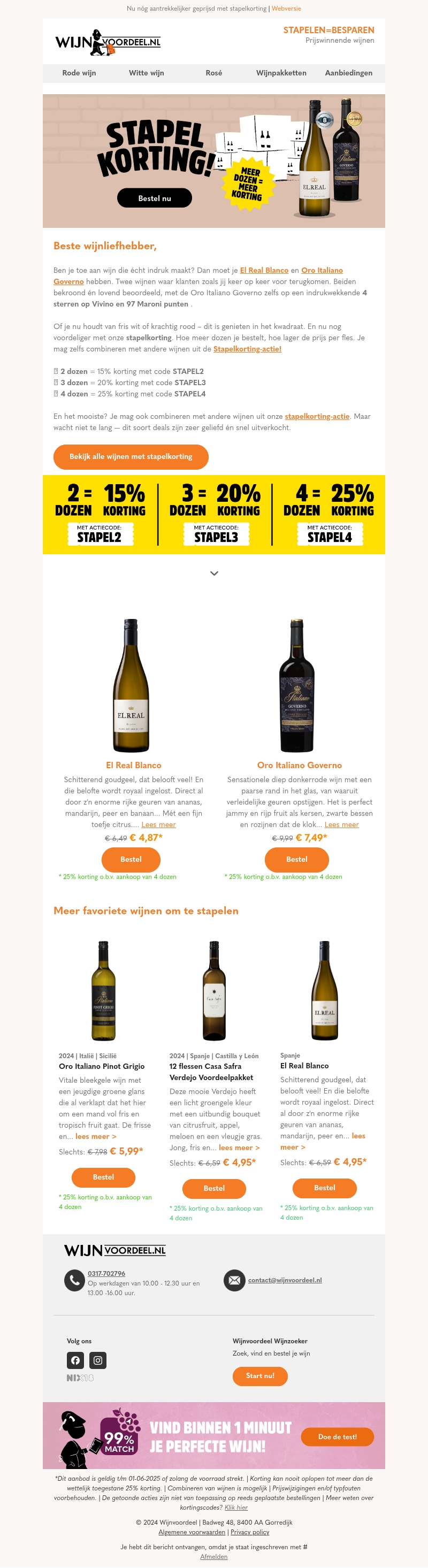
Task: Open the Stapelkorting-actie! link
Action: click(247, 349)
